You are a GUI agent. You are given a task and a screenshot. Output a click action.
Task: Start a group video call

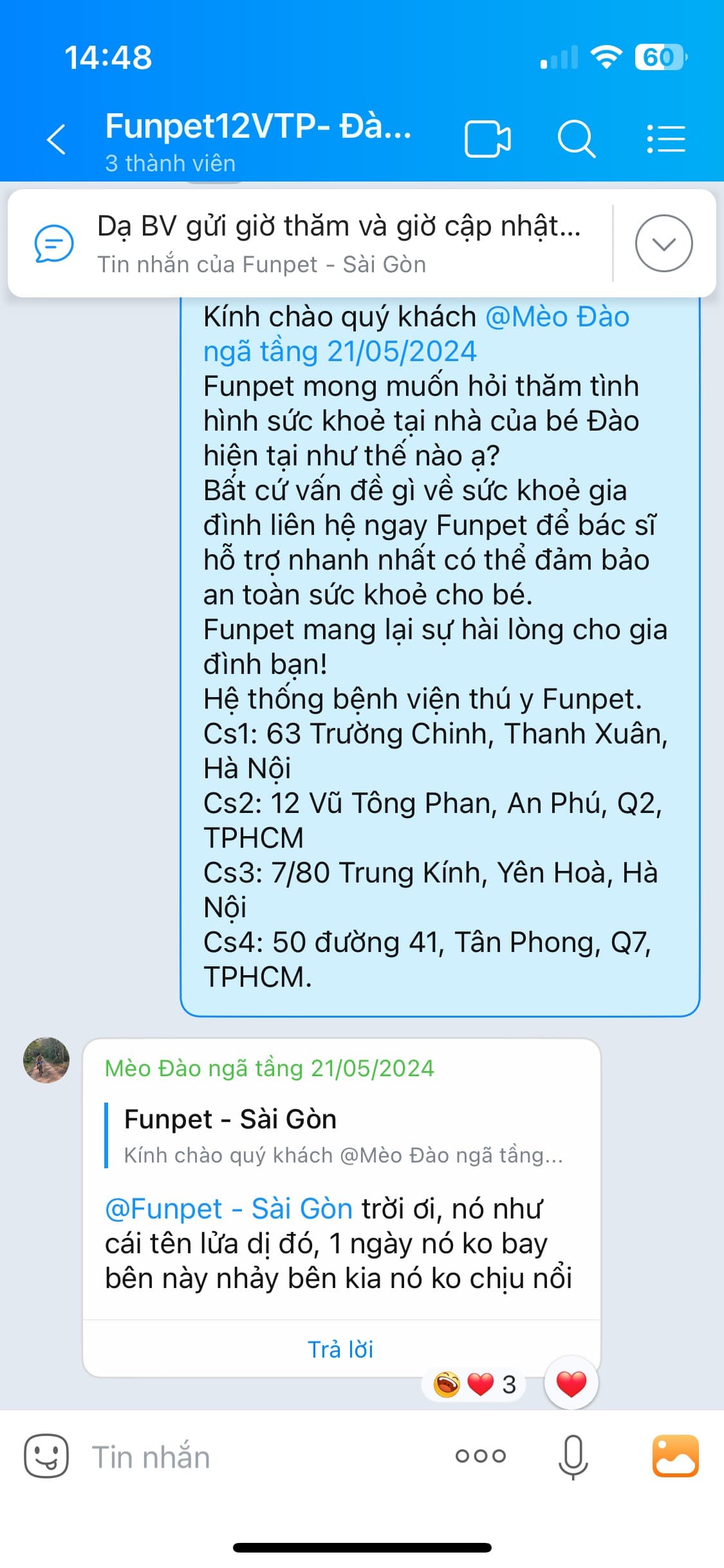tap(487, 139)
